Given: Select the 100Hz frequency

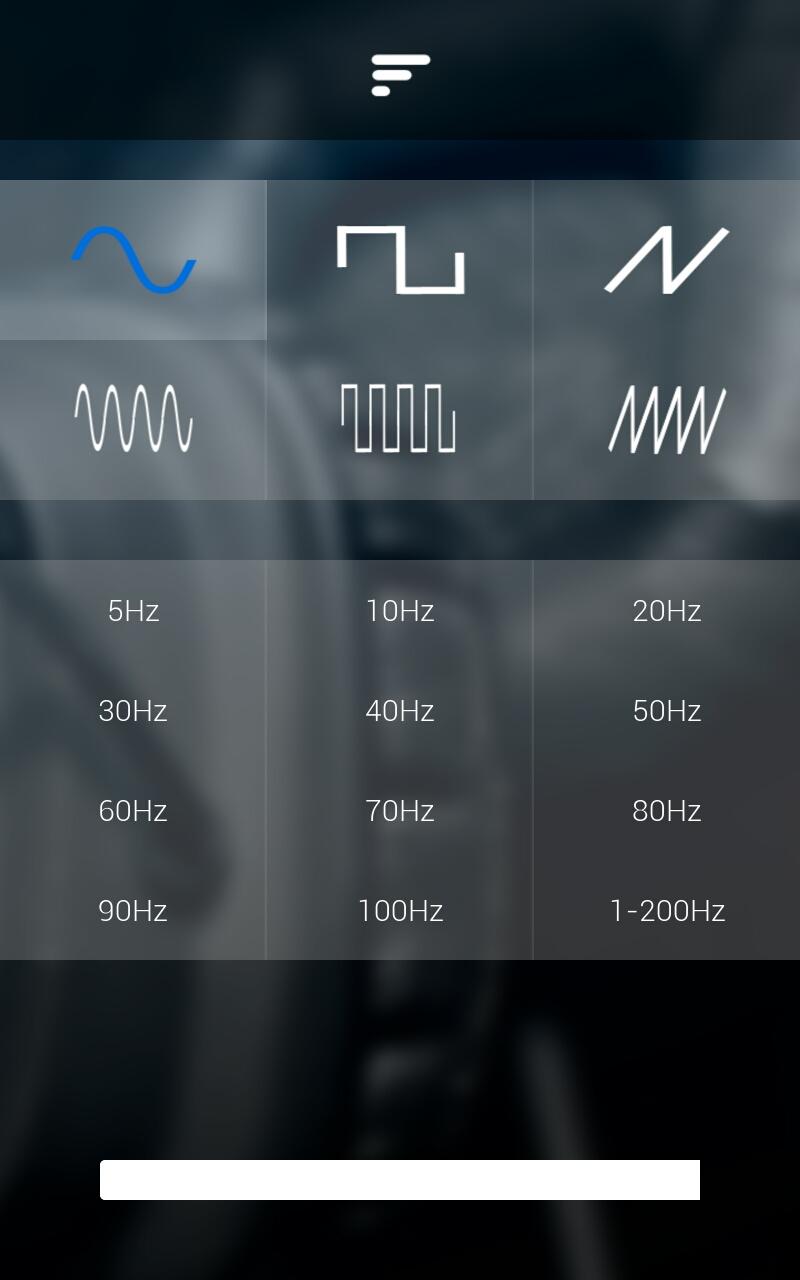Looking at the screenshot, I should point(400,910).
